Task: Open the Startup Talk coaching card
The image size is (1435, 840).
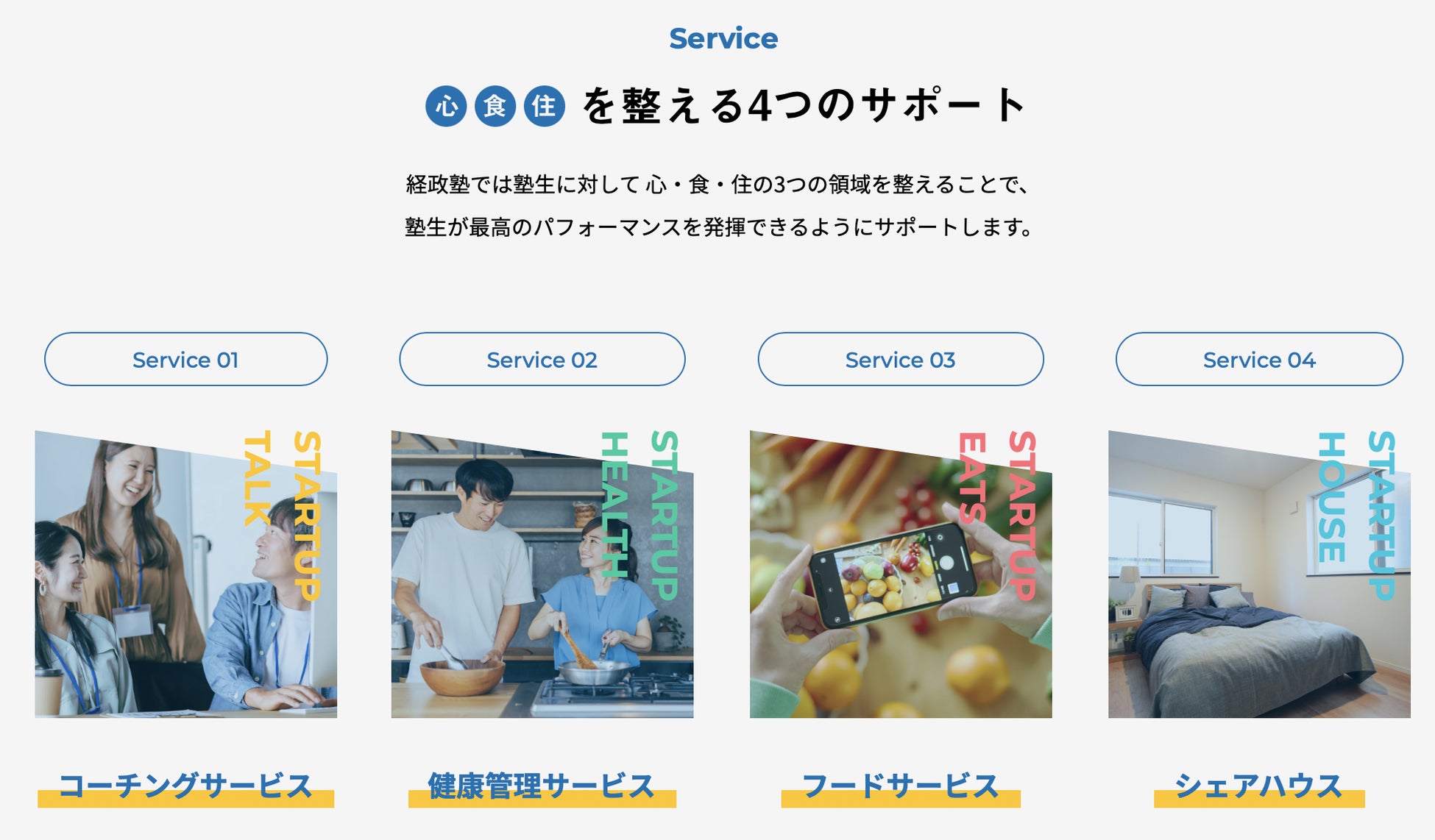Action: (x=185, y=581)
